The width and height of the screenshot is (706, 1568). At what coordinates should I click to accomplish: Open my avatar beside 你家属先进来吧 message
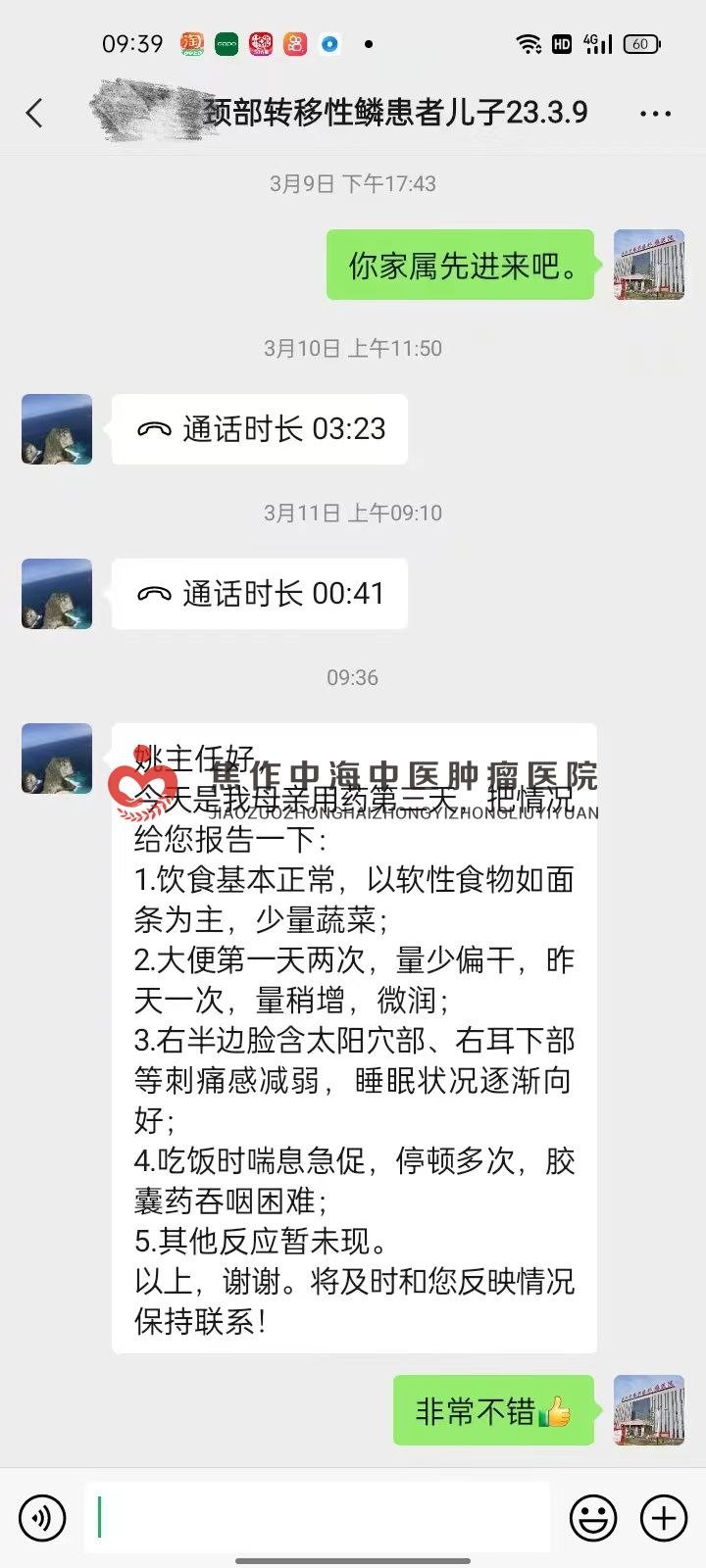(x=648, y=265)
